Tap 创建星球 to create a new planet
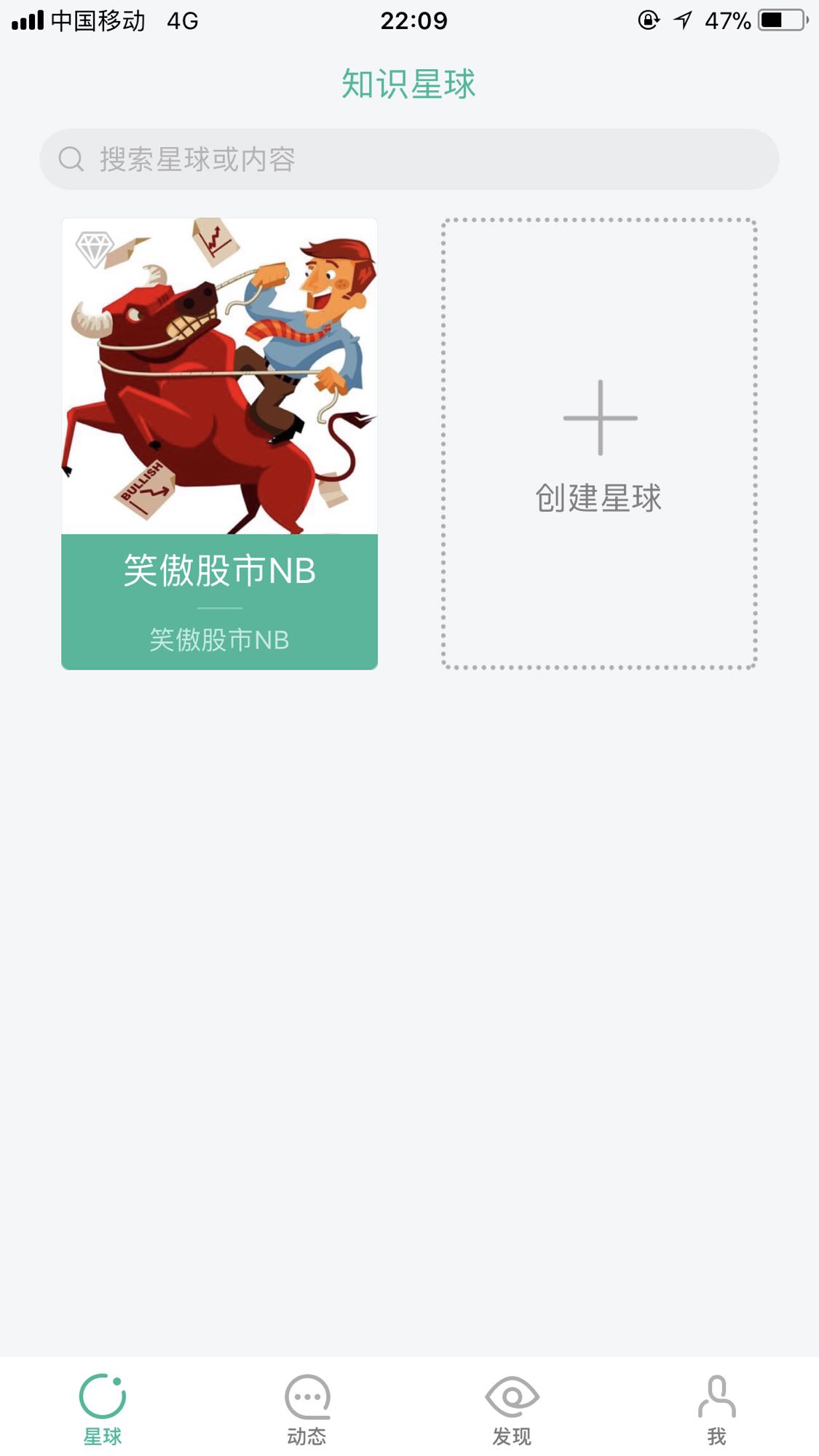Viewport: 819px width, 1456px height. (x=599, y=444)
